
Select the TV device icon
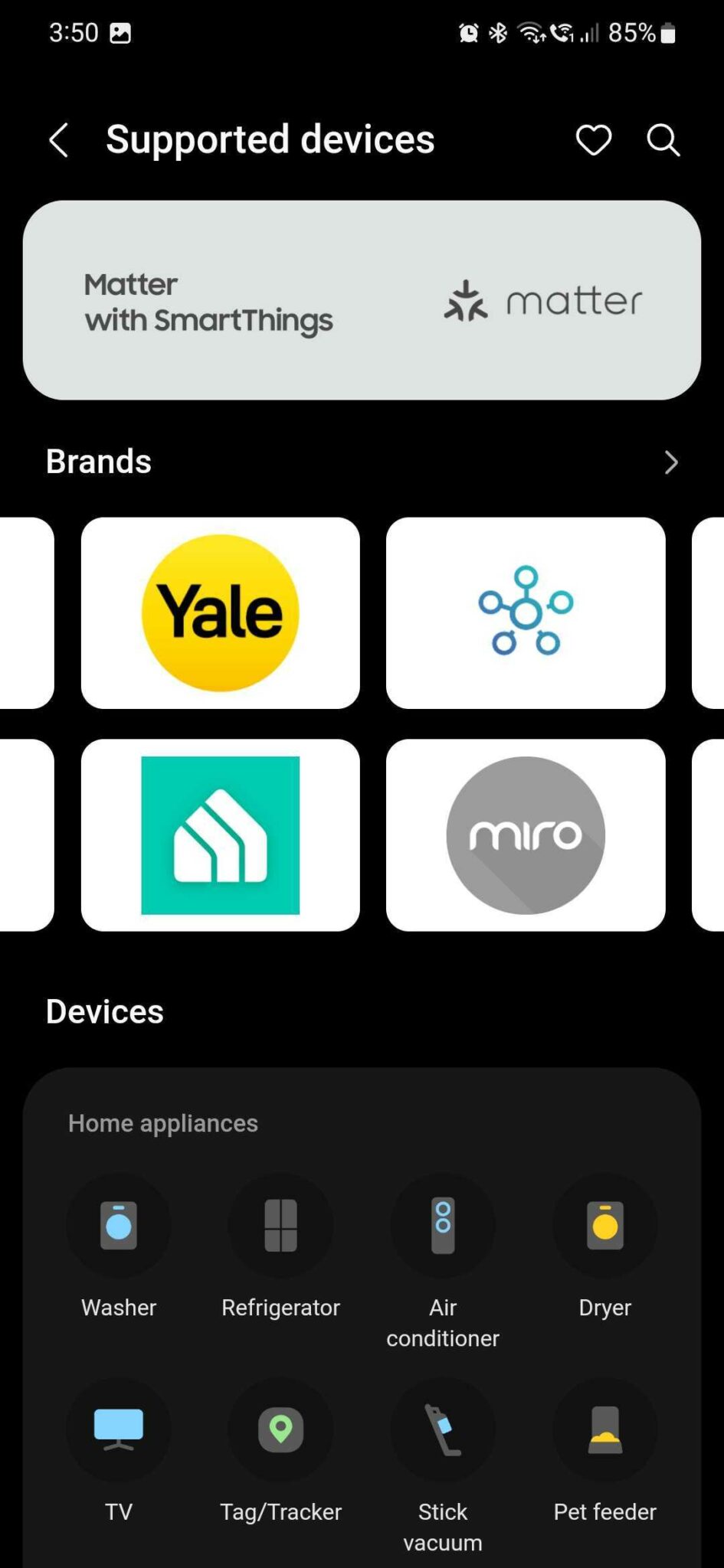click(x=119, y=1429)
